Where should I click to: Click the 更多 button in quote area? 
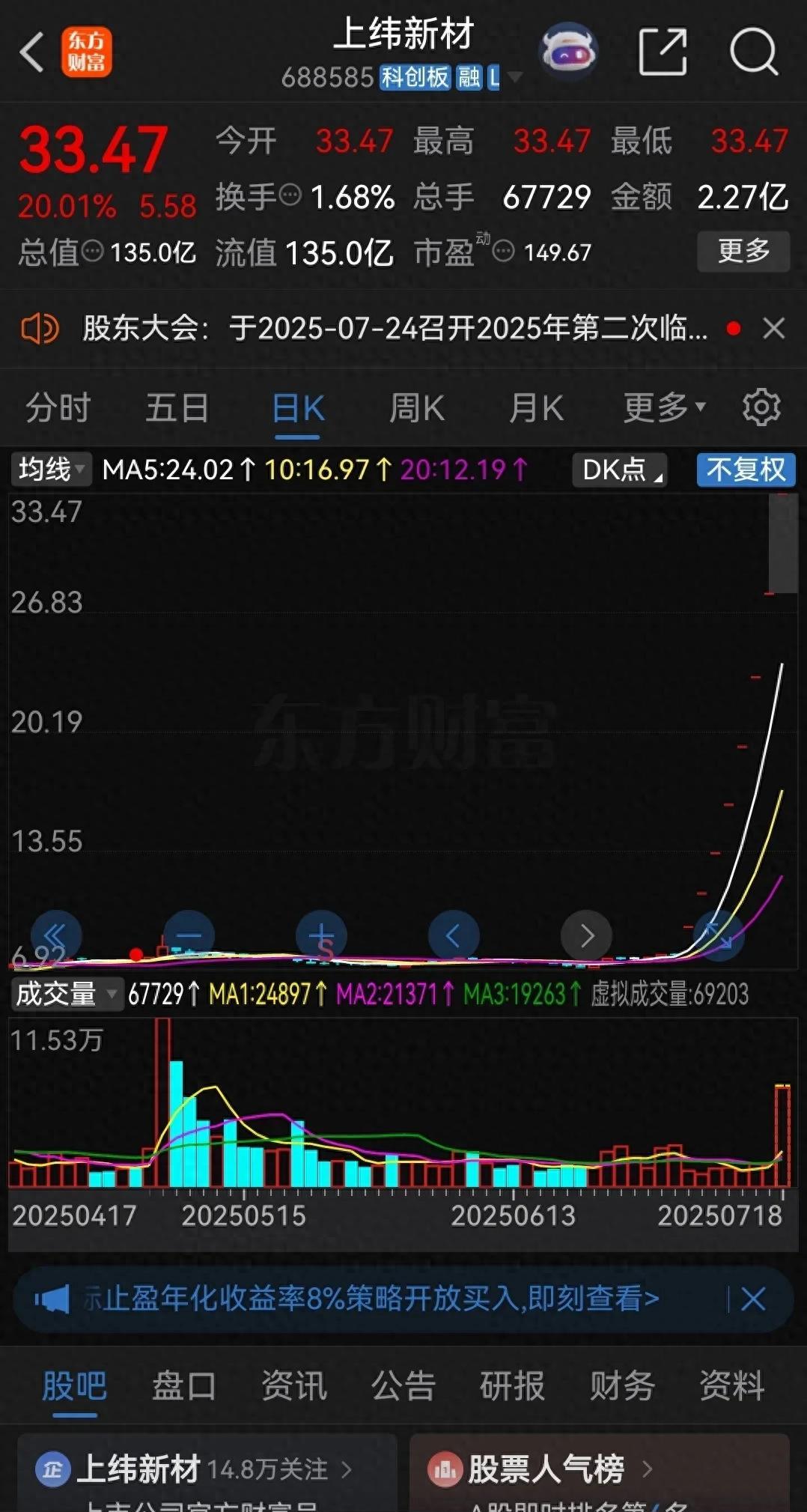(x=743, y=252)
